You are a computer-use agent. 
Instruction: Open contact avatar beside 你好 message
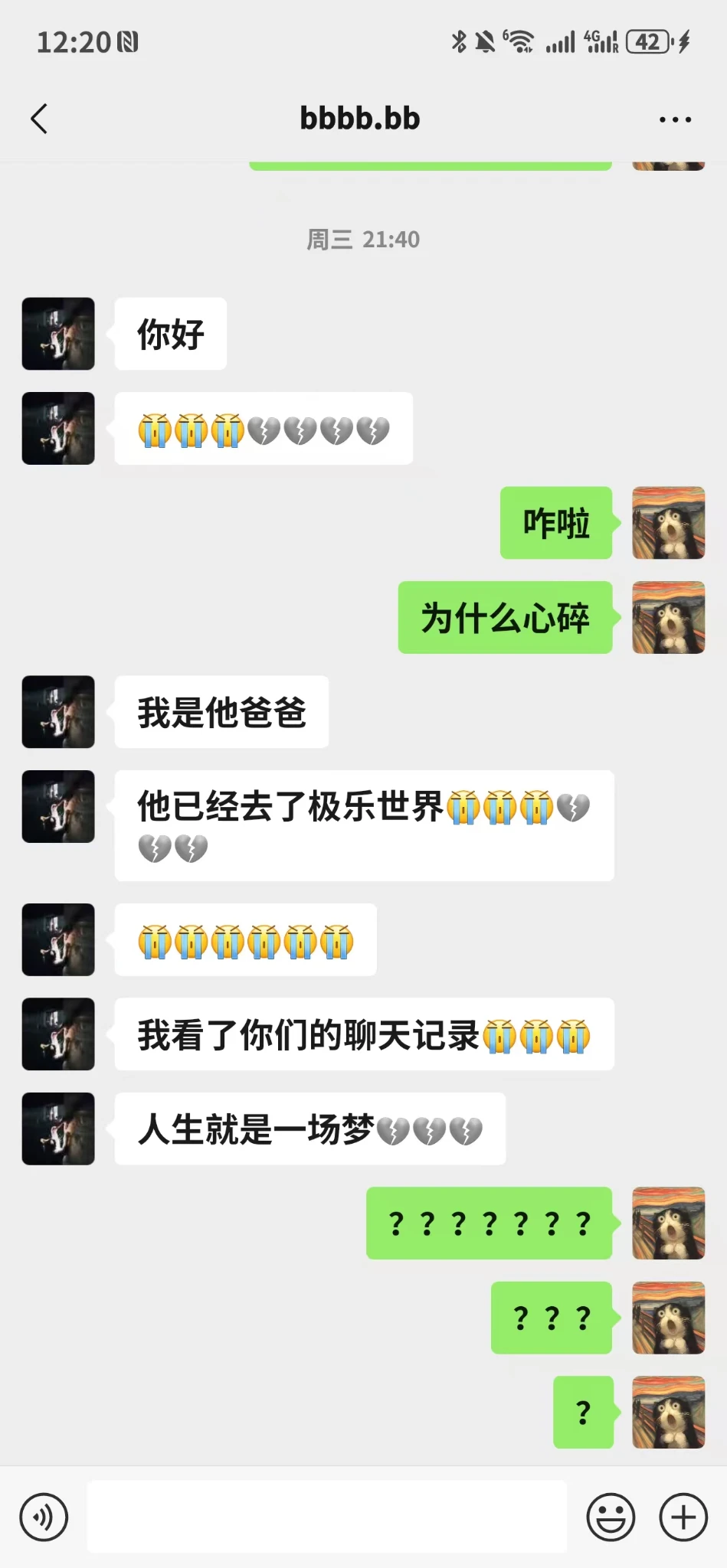pos(58,334)
